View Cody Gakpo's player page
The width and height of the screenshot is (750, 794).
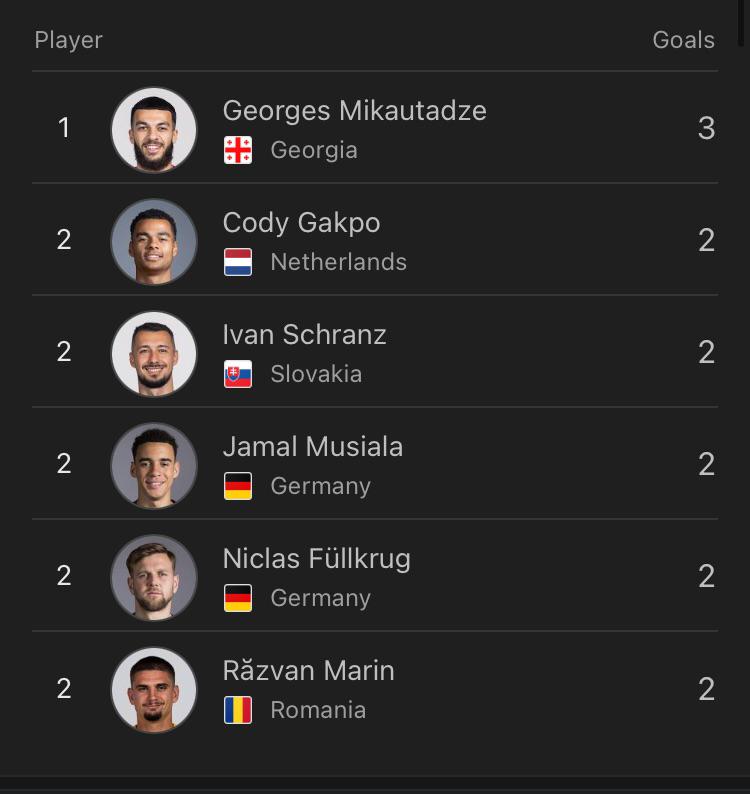coord(301,223)
